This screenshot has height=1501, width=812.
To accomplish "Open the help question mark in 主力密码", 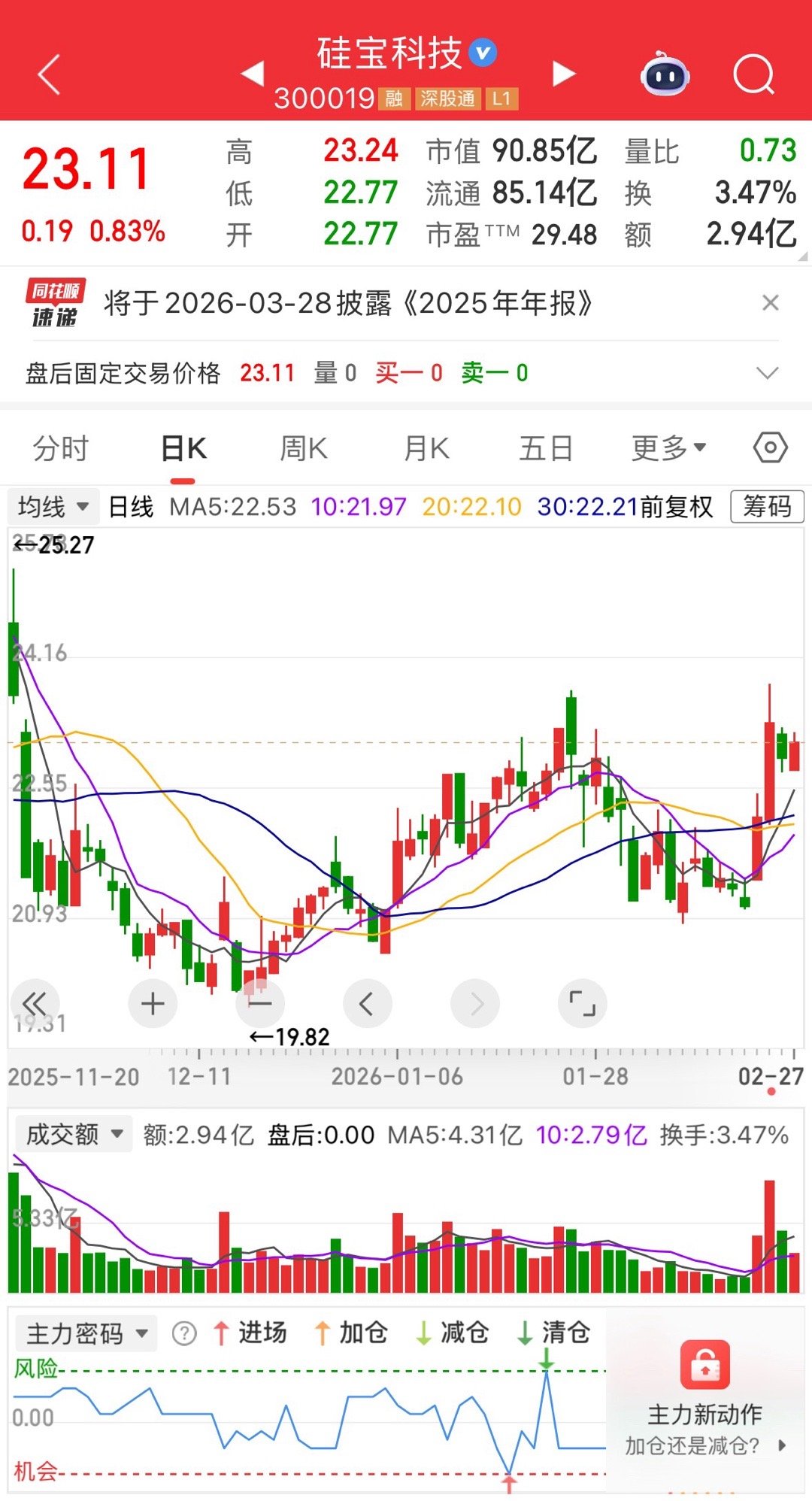I will 182,1332.
